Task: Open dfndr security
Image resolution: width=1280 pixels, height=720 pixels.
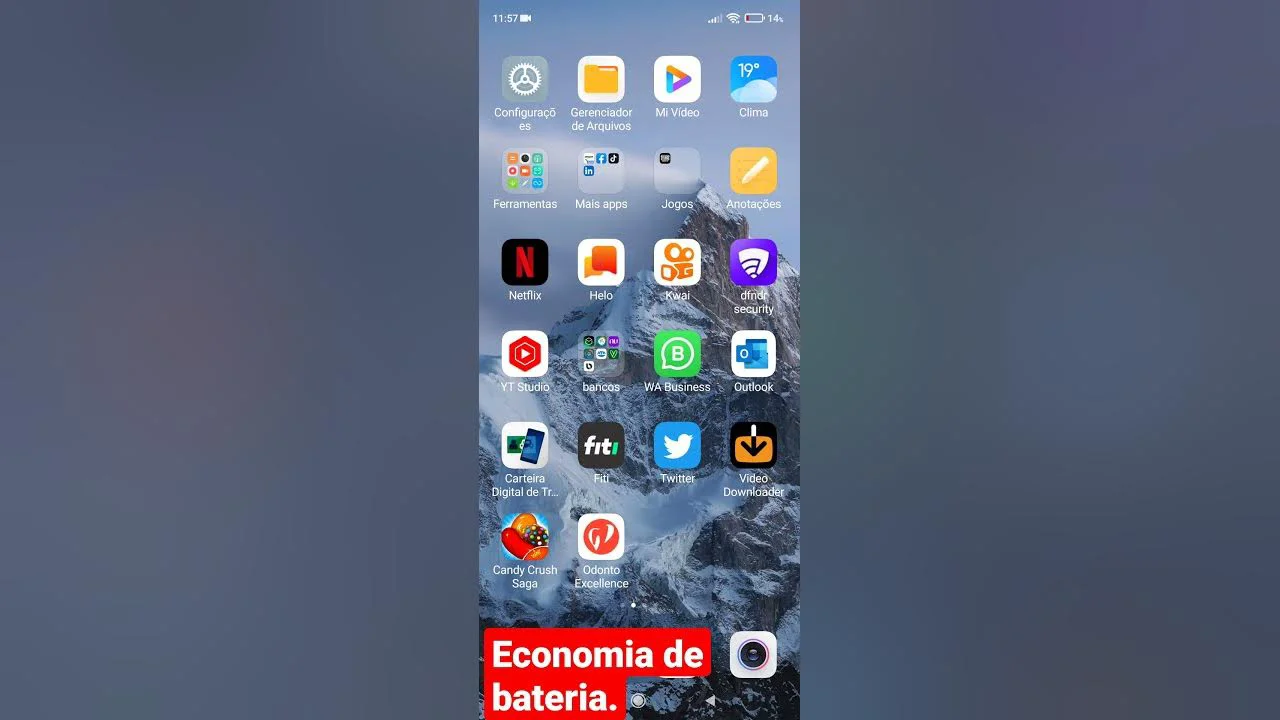Action: [753, 262]
